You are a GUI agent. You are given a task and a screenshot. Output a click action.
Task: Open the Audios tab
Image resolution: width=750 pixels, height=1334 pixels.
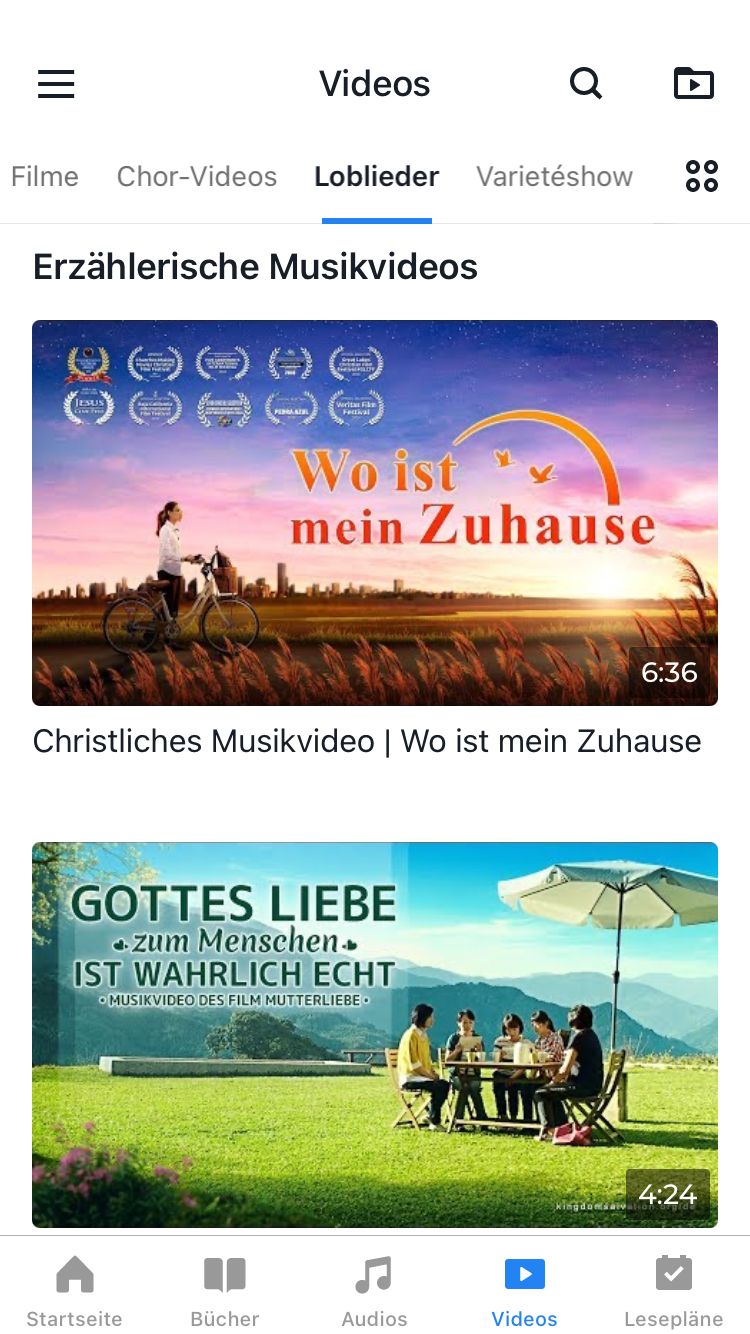(375, 1290)
